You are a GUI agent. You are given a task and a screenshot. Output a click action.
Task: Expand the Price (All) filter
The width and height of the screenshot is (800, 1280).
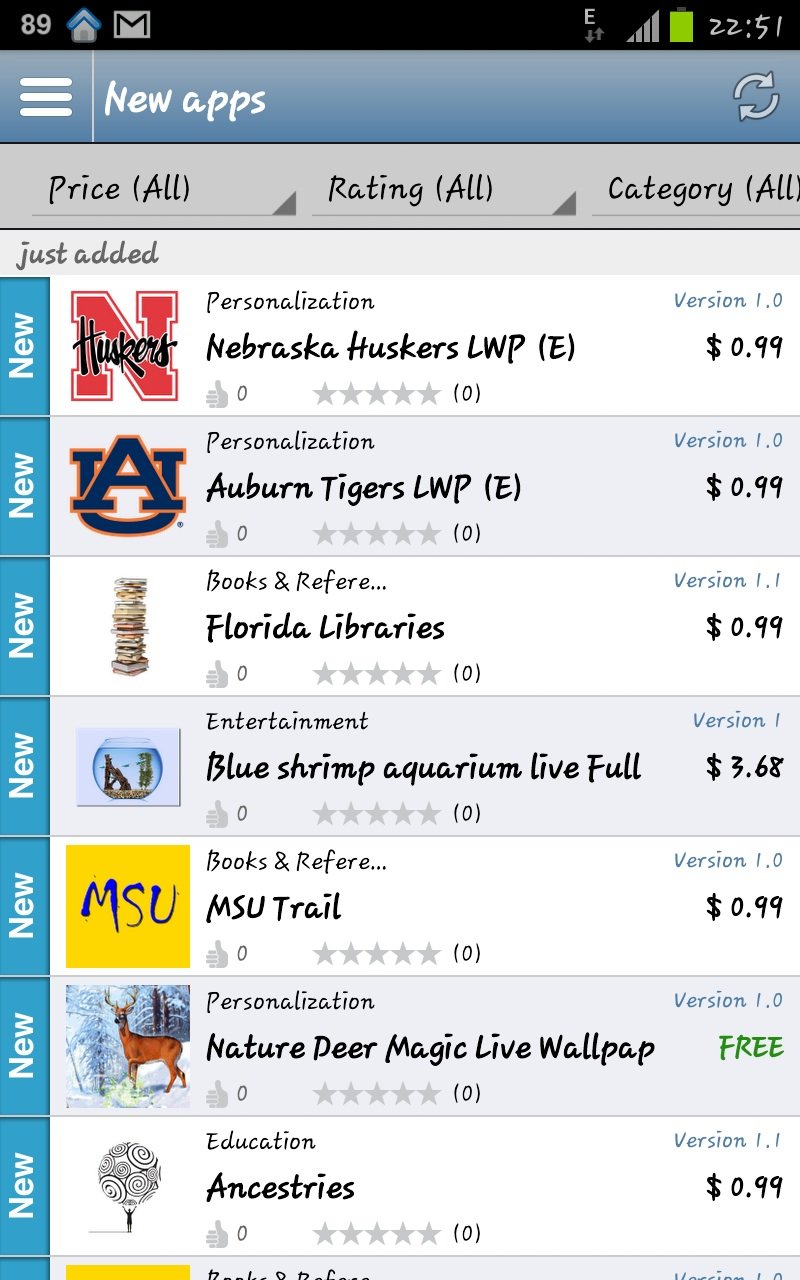(x=164, y=189)
